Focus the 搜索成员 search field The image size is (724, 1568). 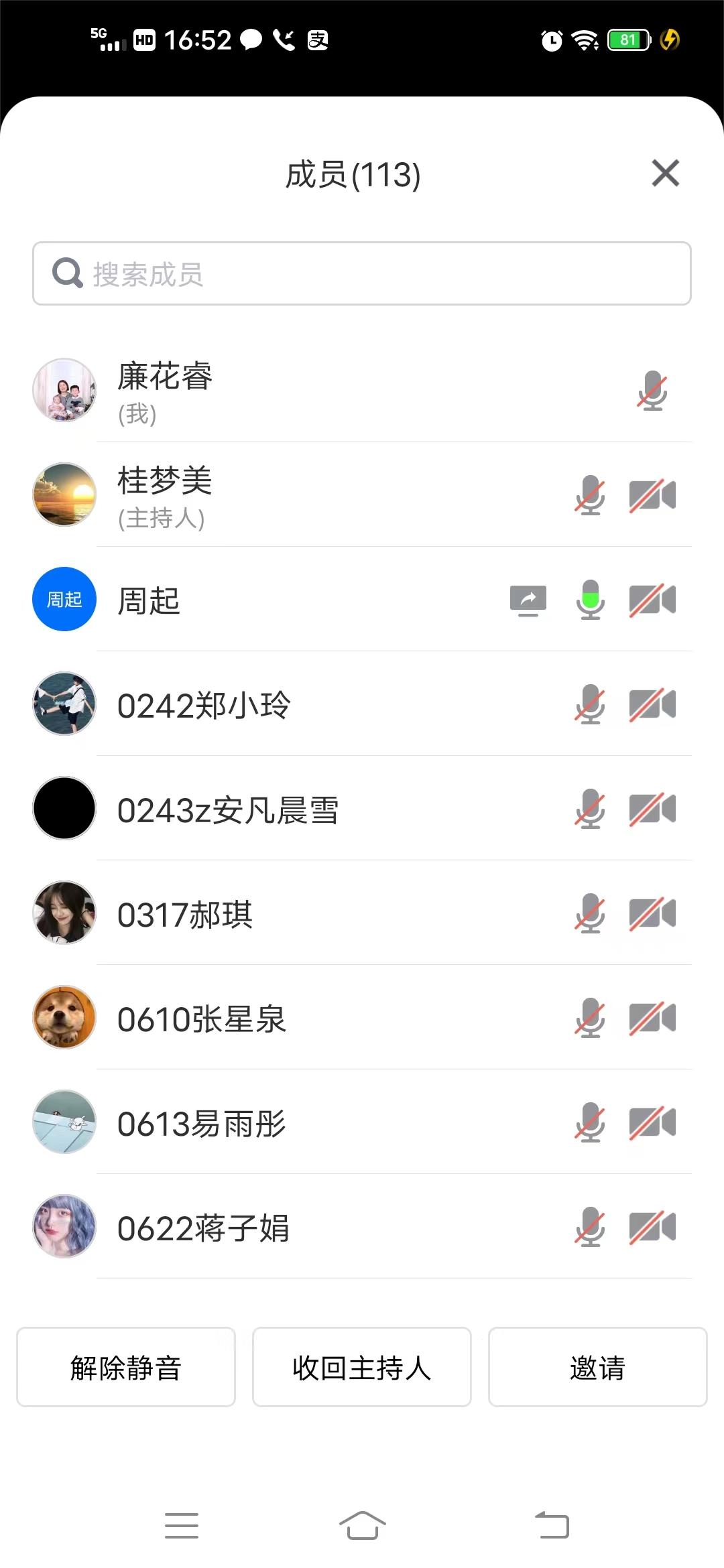362,273
